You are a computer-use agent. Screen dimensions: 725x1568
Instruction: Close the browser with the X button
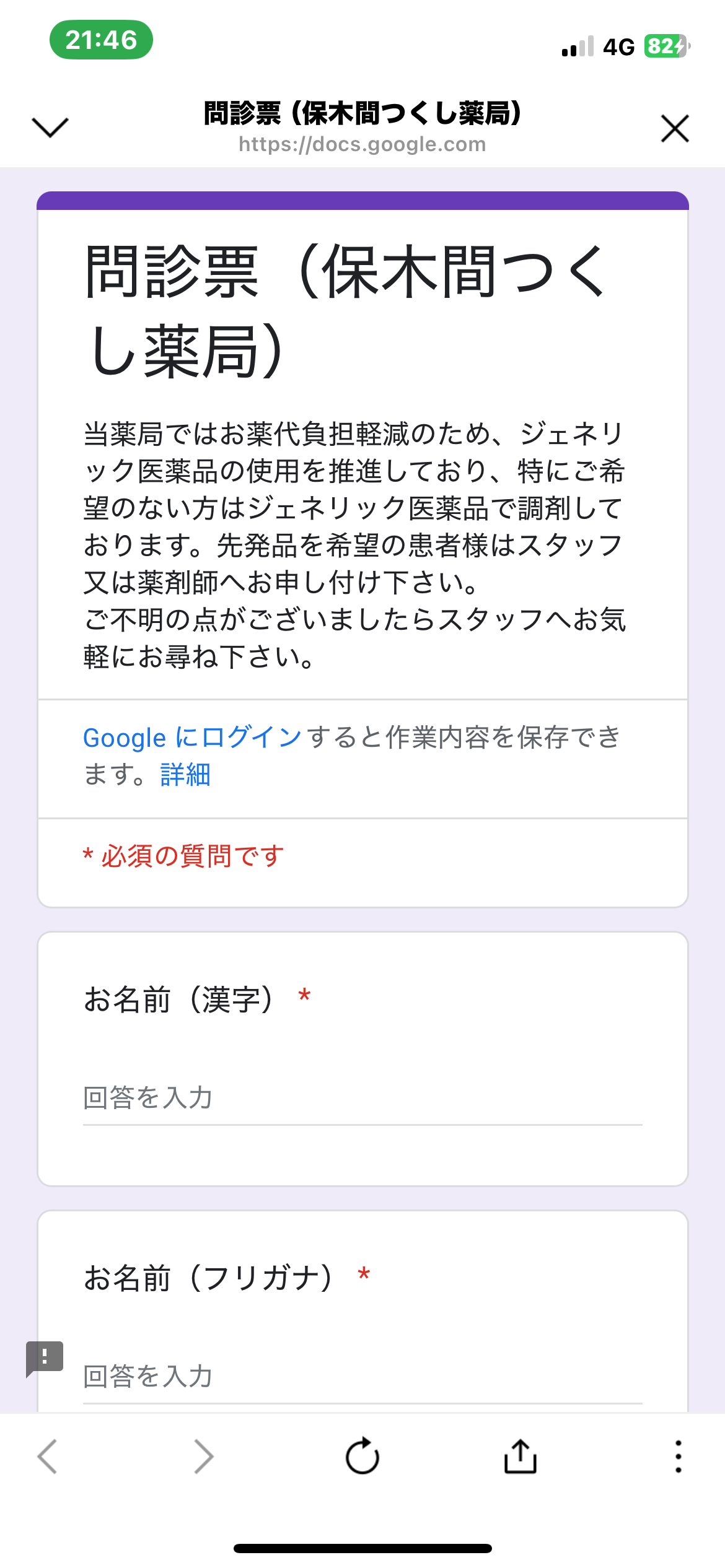pyautogui.click(x=675, y=128)
